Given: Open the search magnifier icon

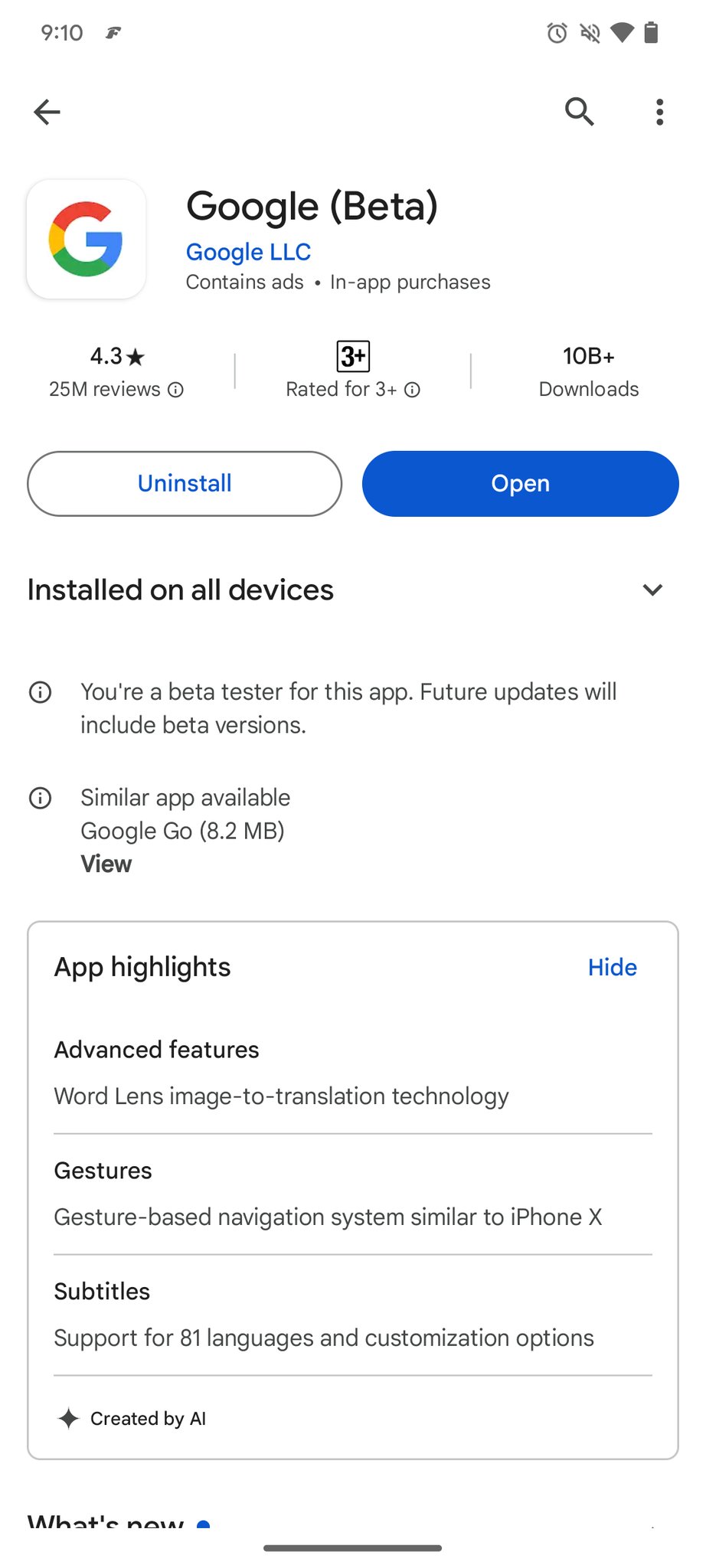Looking at the screenshot, I should point(580,112).
